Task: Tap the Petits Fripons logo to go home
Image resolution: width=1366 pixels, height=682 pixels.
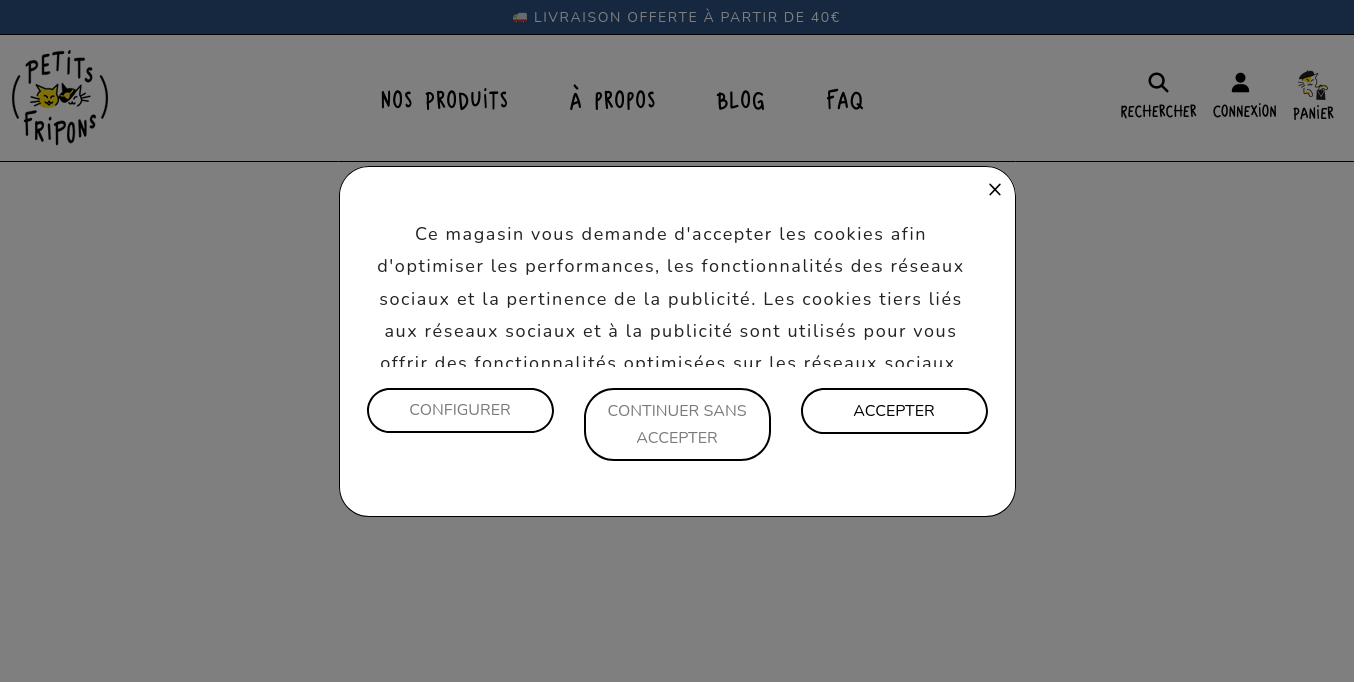Action: point(60,97)
